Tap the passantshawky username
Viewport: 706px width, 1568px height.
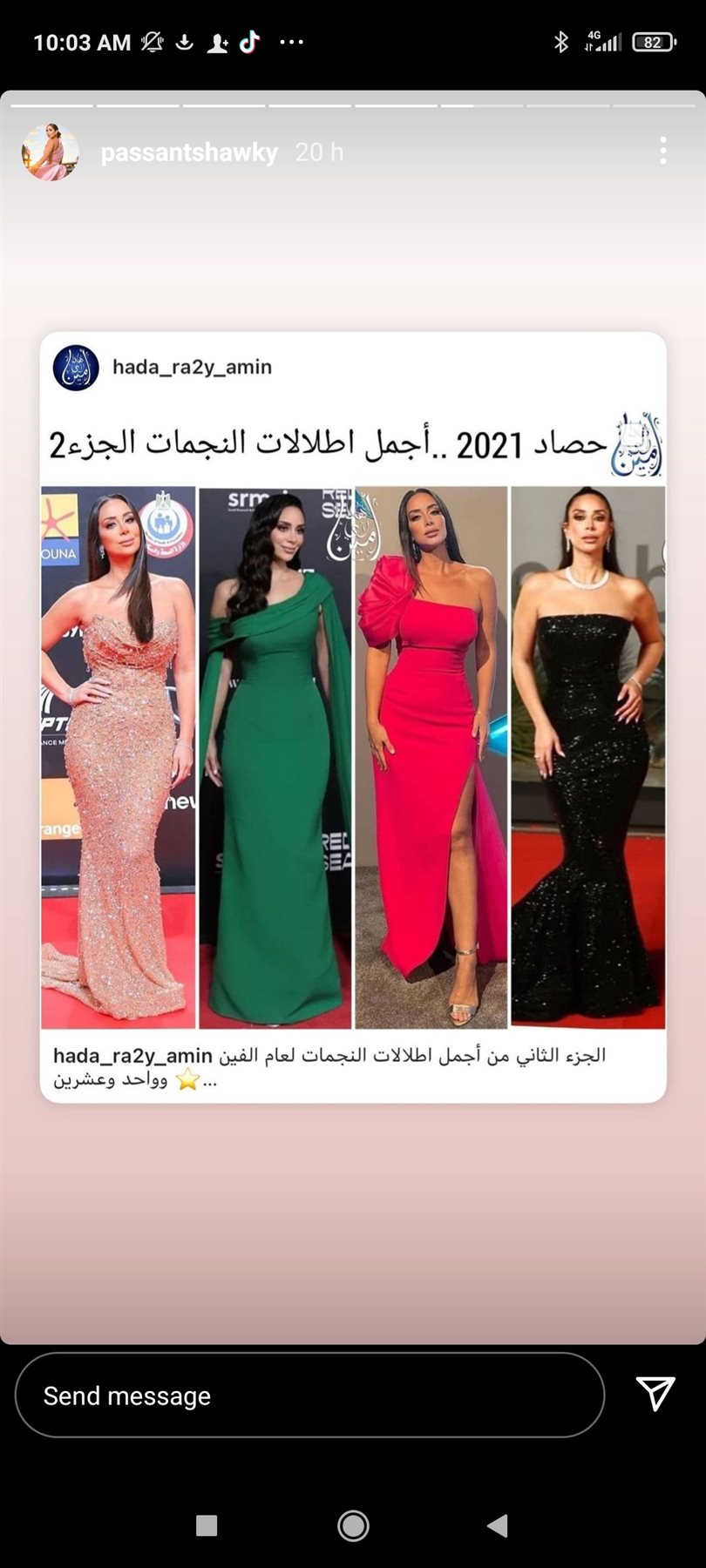(x=189, y=152)
